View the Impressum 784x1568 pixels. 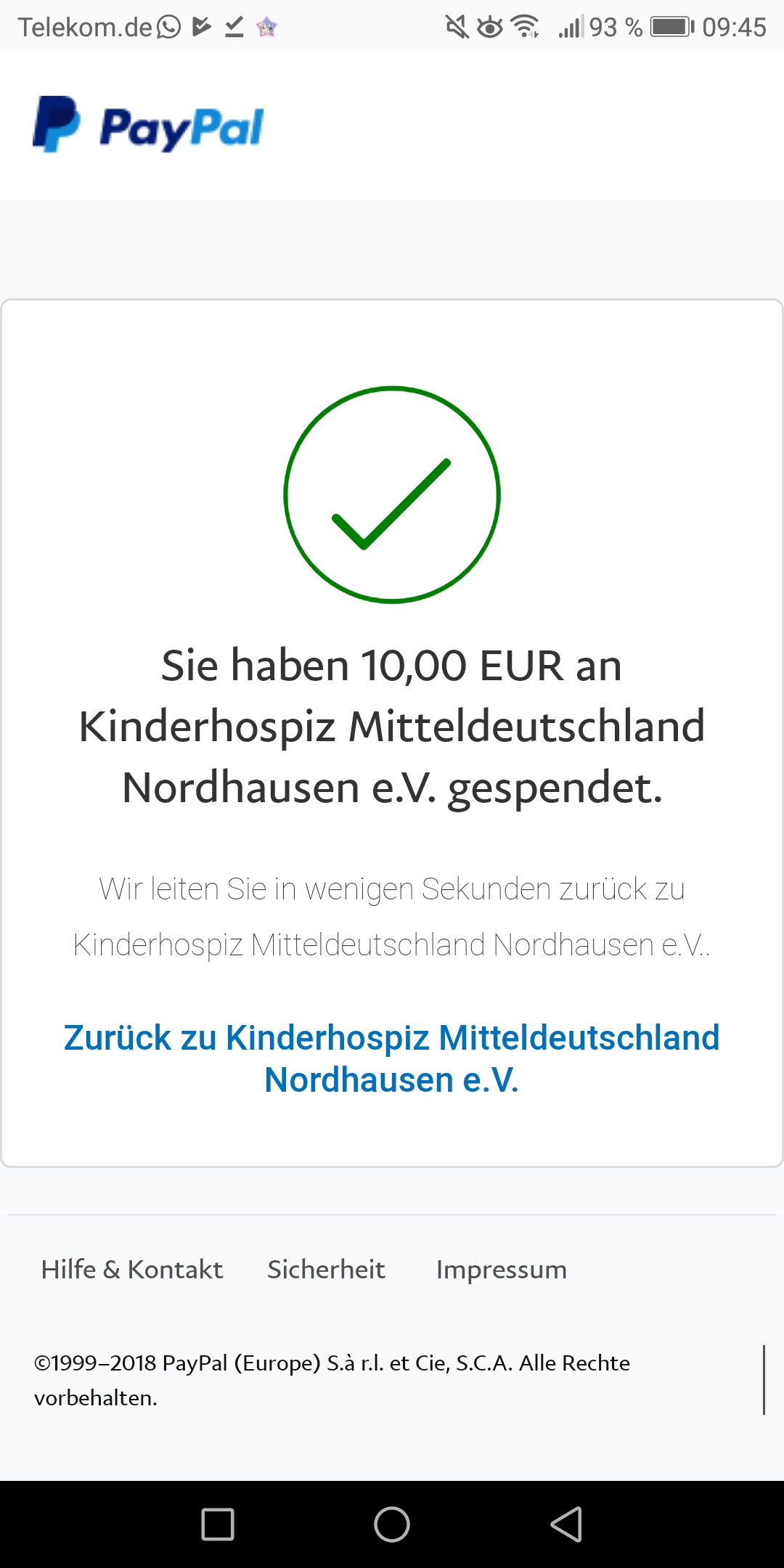coord(502,1270)
